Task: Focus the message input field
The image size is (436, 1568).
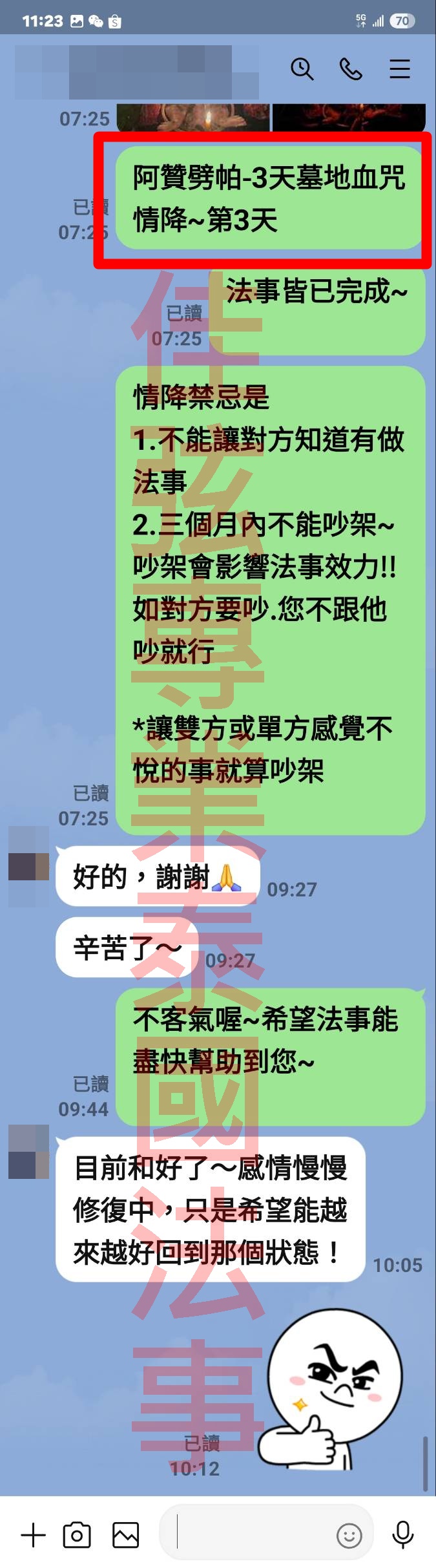Action: click(252, 1534)
